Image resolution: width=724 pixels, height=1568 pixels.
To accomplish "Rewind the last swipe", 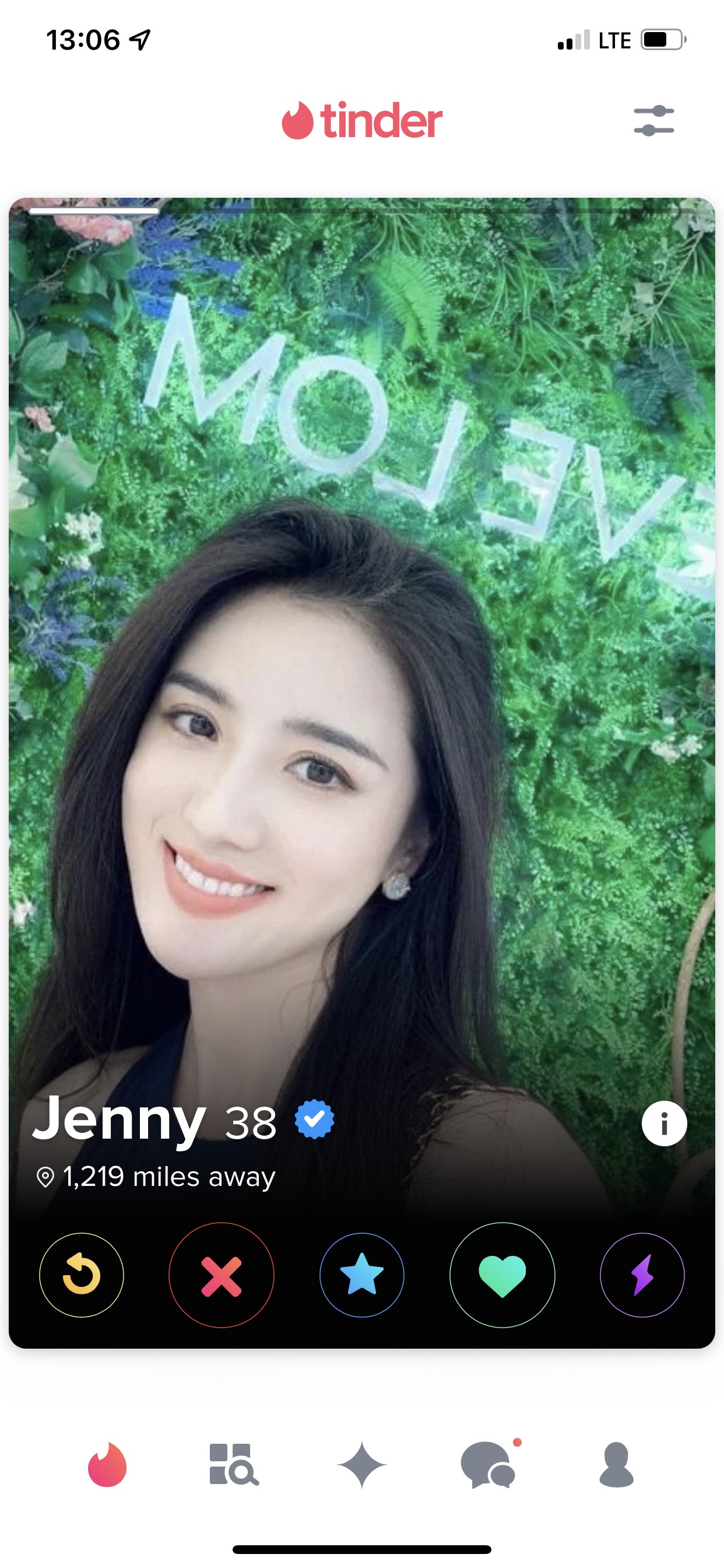I will click(82, 1275).
